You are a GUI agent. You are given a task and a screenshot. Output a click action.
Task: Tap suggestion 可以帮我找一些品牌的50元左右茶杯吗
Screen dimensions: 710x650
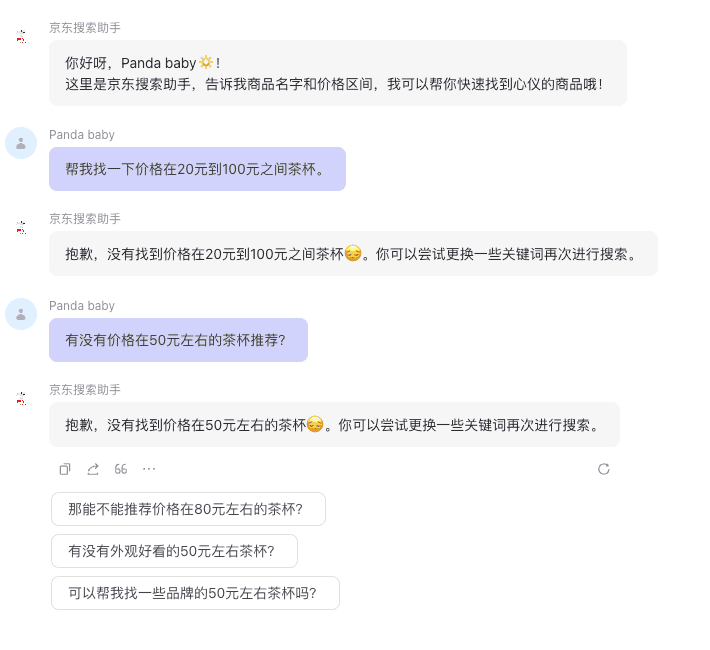pos(195,593)
